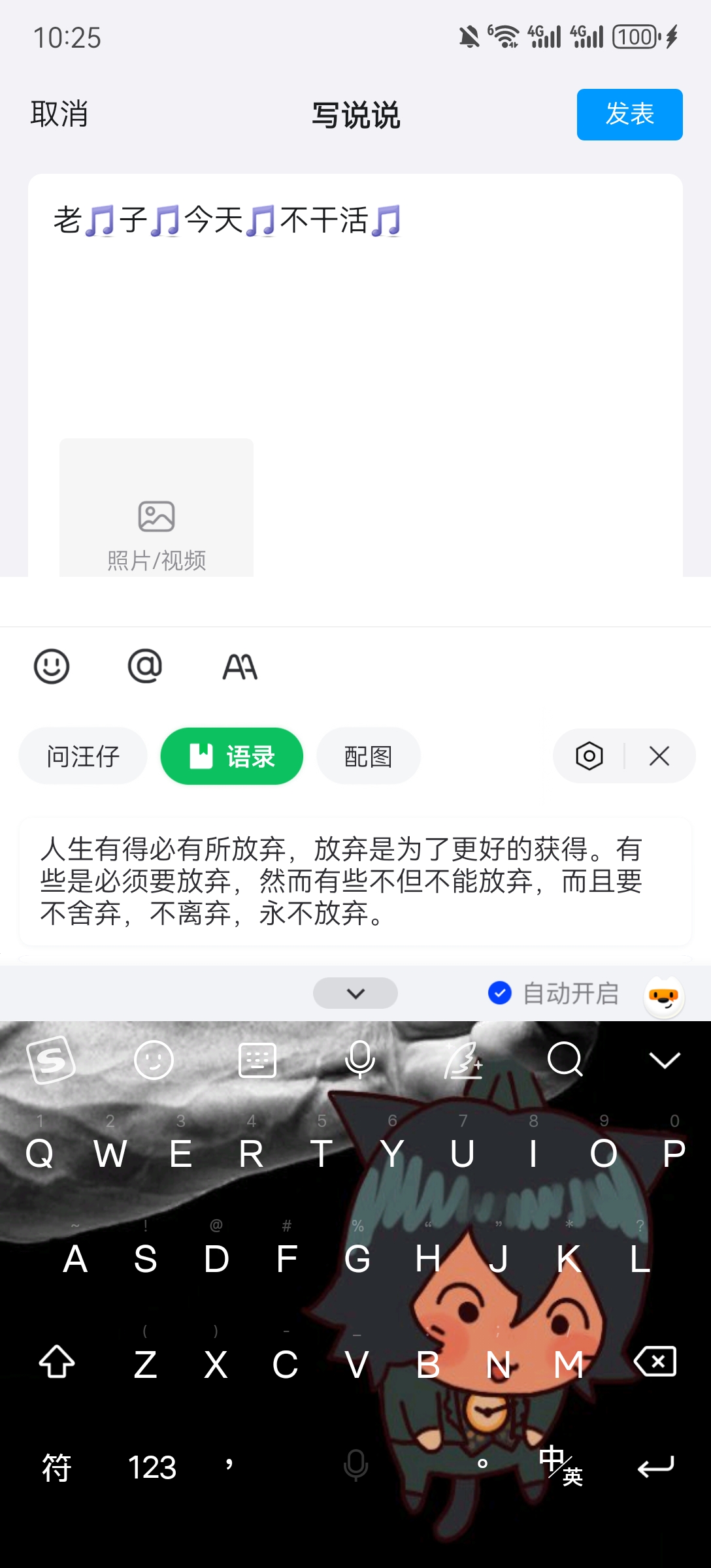Mention a friend with the @ icon
This screenshot has height=1568, width=711.
(144, 666)
